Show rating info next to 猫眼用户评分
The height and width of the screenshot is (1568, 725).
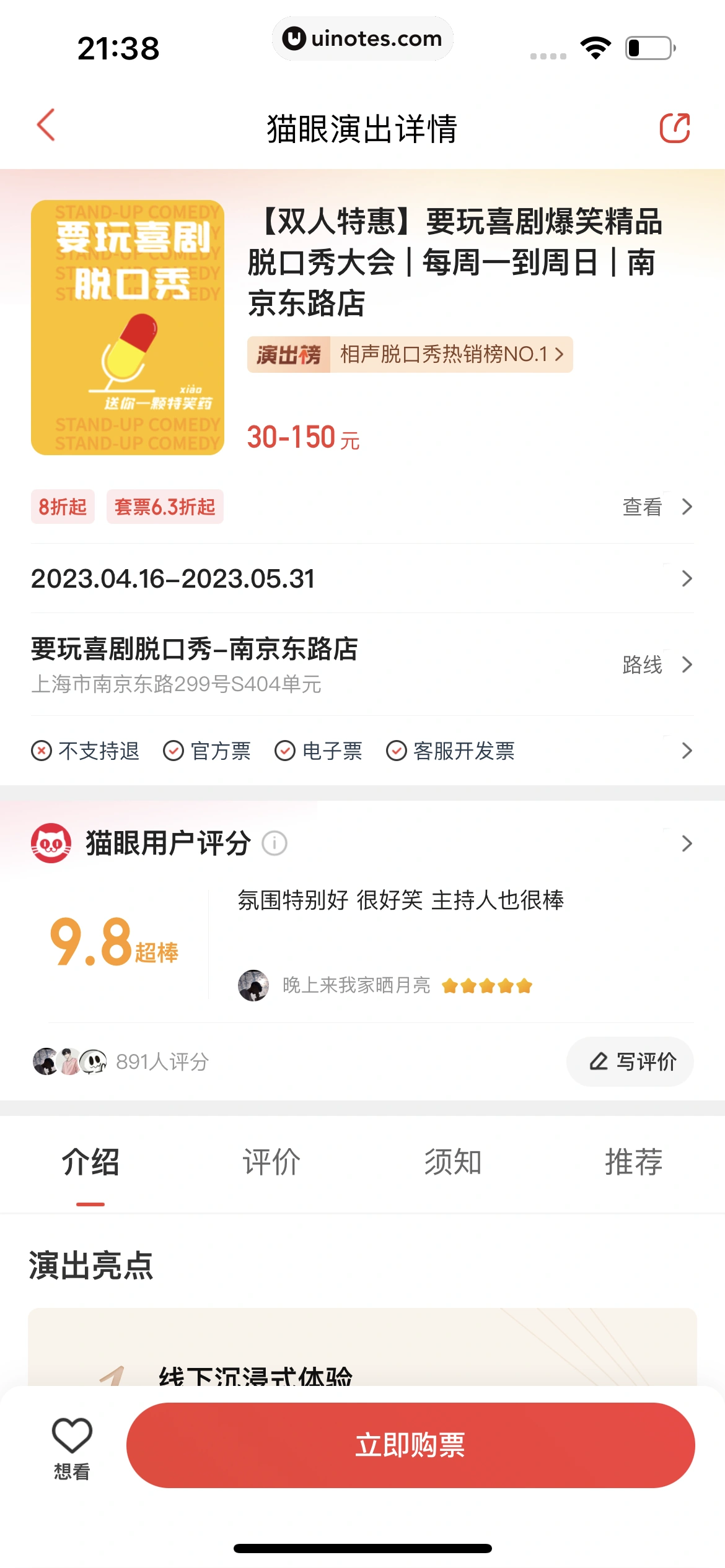(x=275, y=843)
